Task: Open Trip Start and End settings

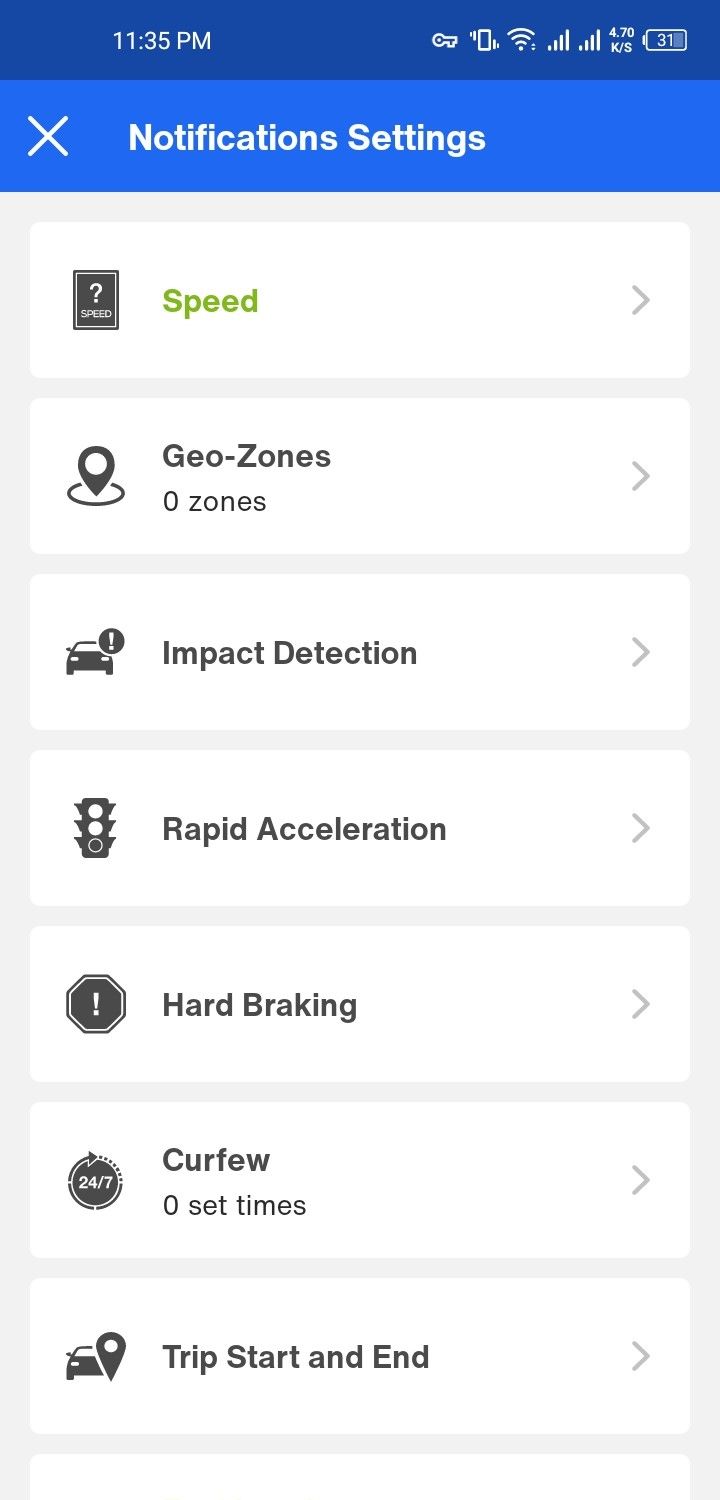Action: point(360,1356)
